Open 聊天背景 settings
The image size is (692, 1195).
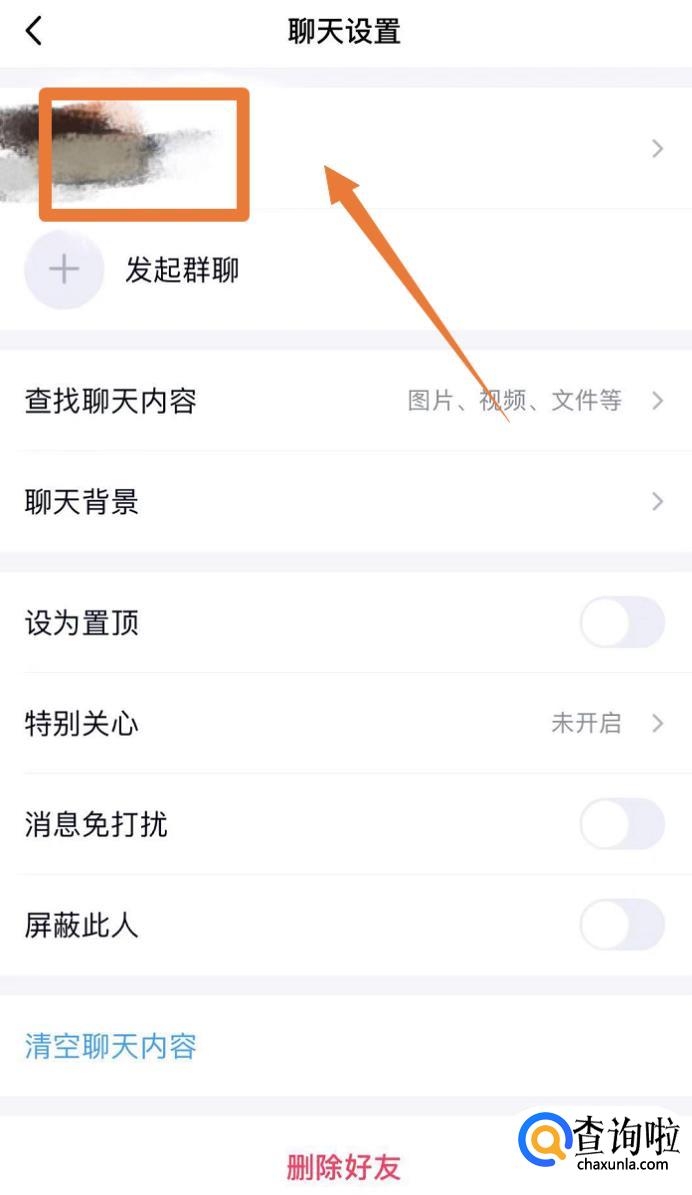click(346, 501)
